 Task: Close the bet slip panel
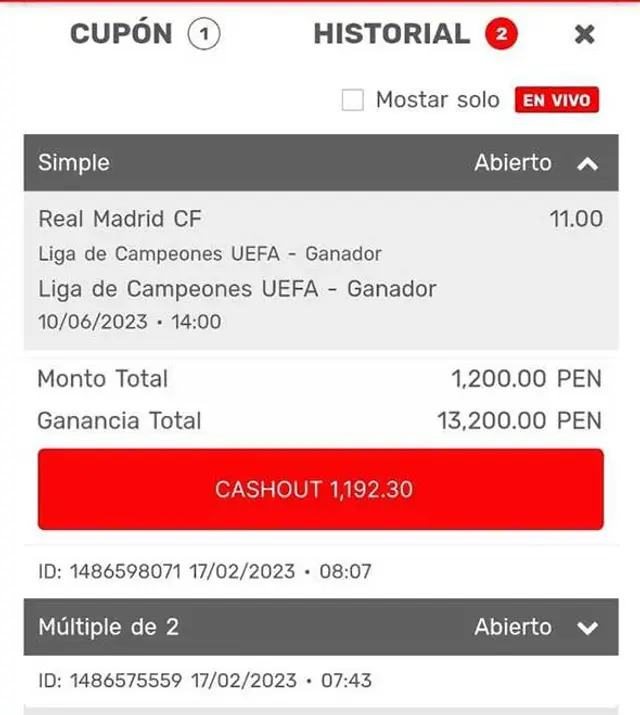point(585,35)
